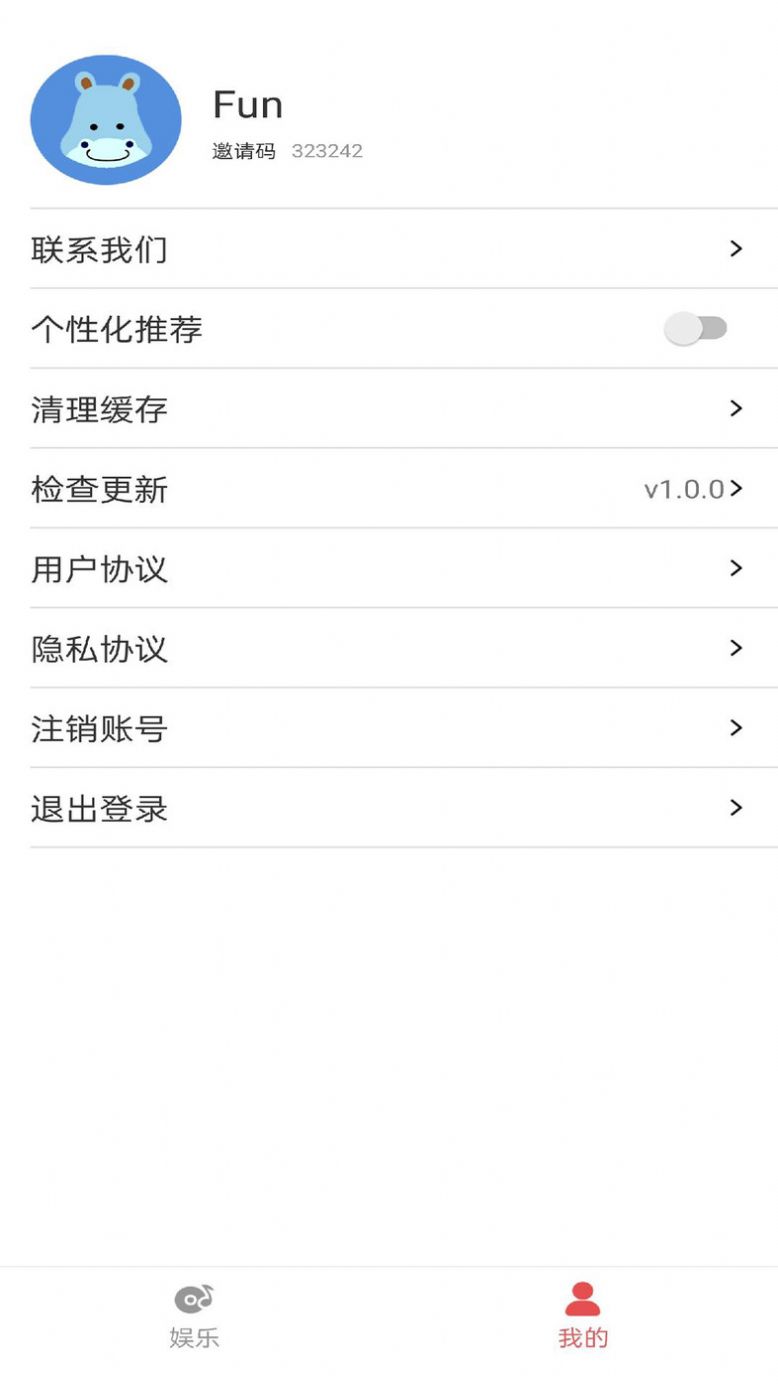Open the 联系我们 row
Image resolution: width=778 pixels, height=1391 pixels.
389,249
